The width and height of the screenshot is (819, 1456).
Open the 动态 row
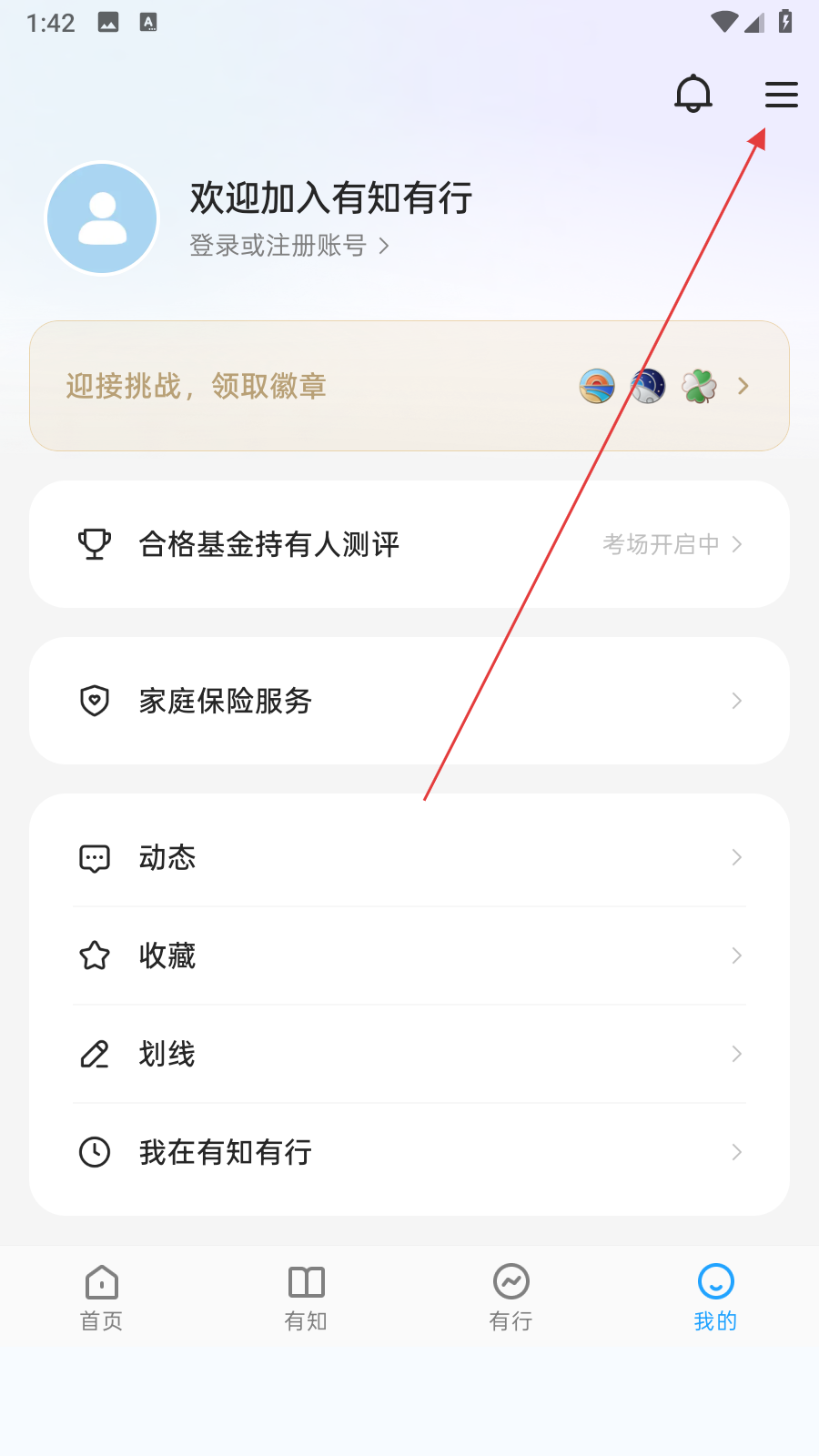[409, 857]
